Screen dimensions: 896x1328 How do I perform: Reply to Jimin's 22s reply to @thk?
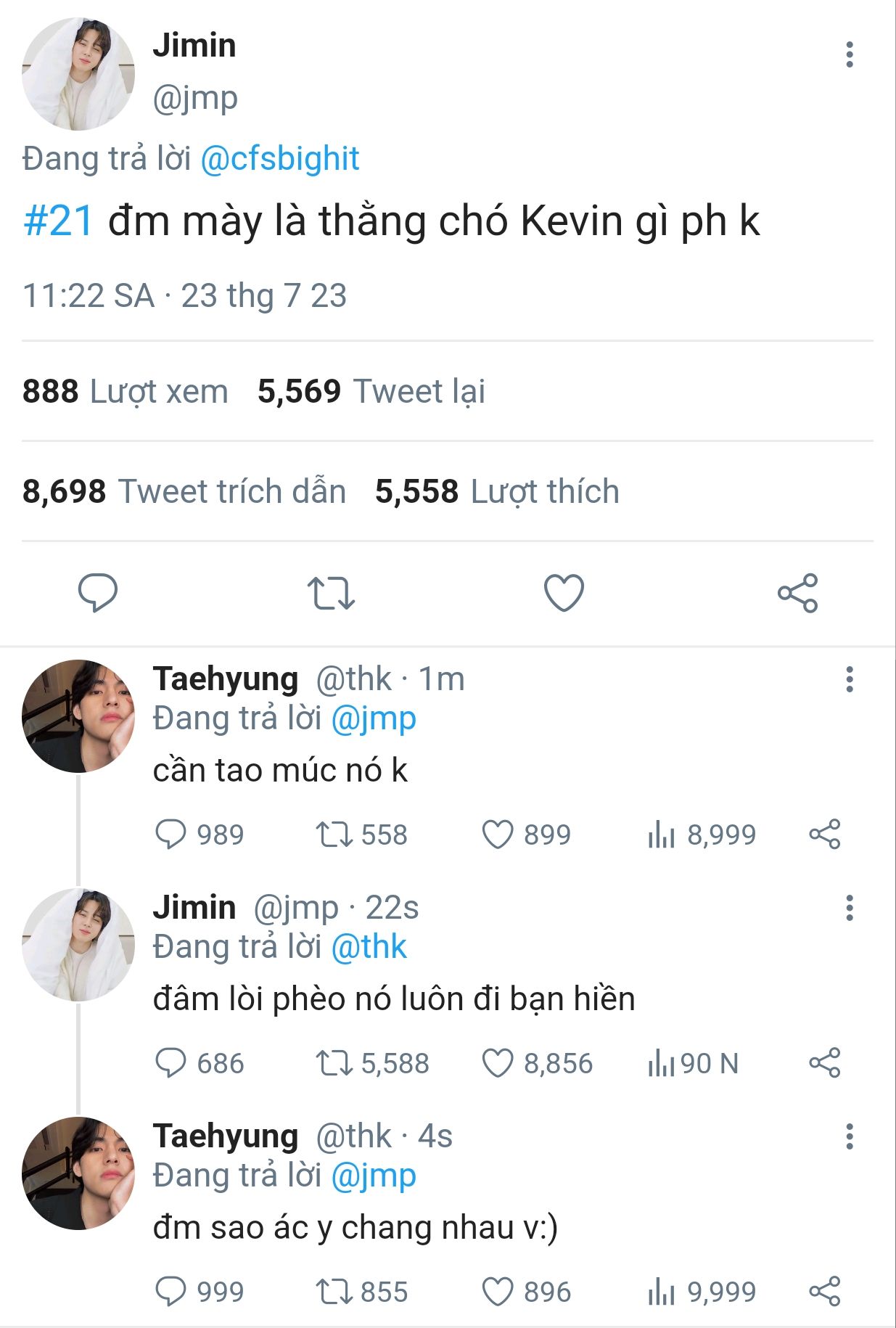tap(171, 1063)
